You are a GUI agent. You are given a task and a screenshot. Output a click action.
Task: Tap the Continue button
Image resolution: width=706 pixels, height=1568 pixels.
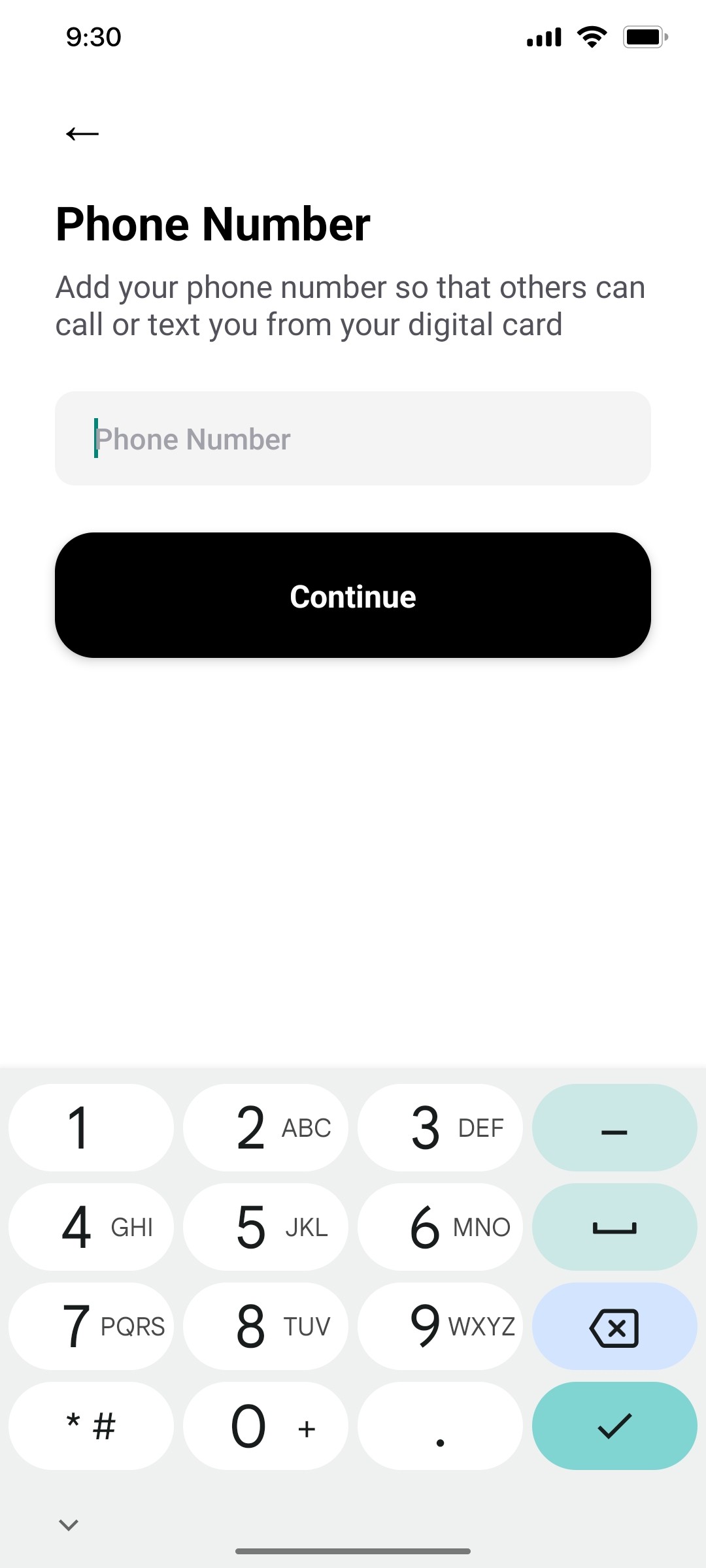[353, 596]
